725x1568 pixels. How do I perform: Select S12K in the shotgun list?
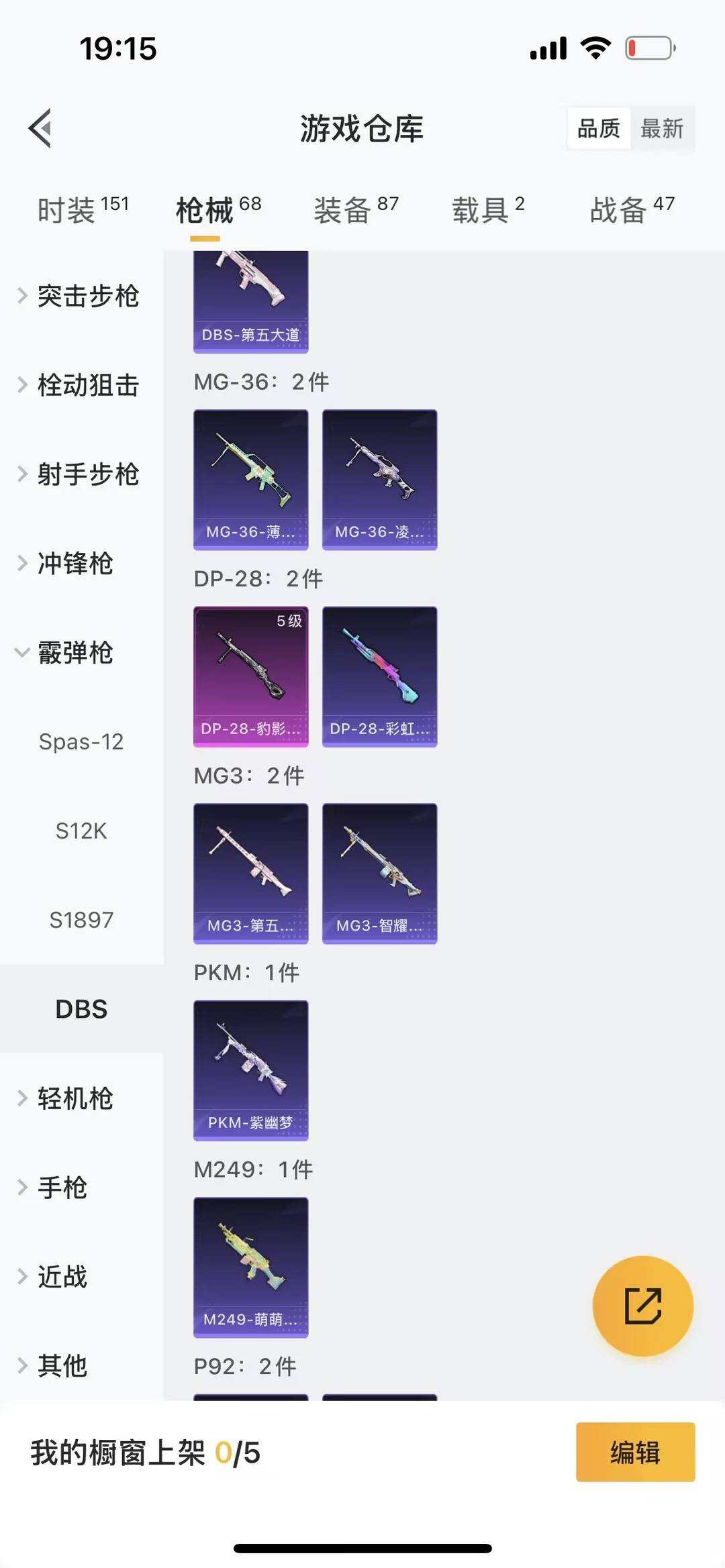(x=82, y=832)
